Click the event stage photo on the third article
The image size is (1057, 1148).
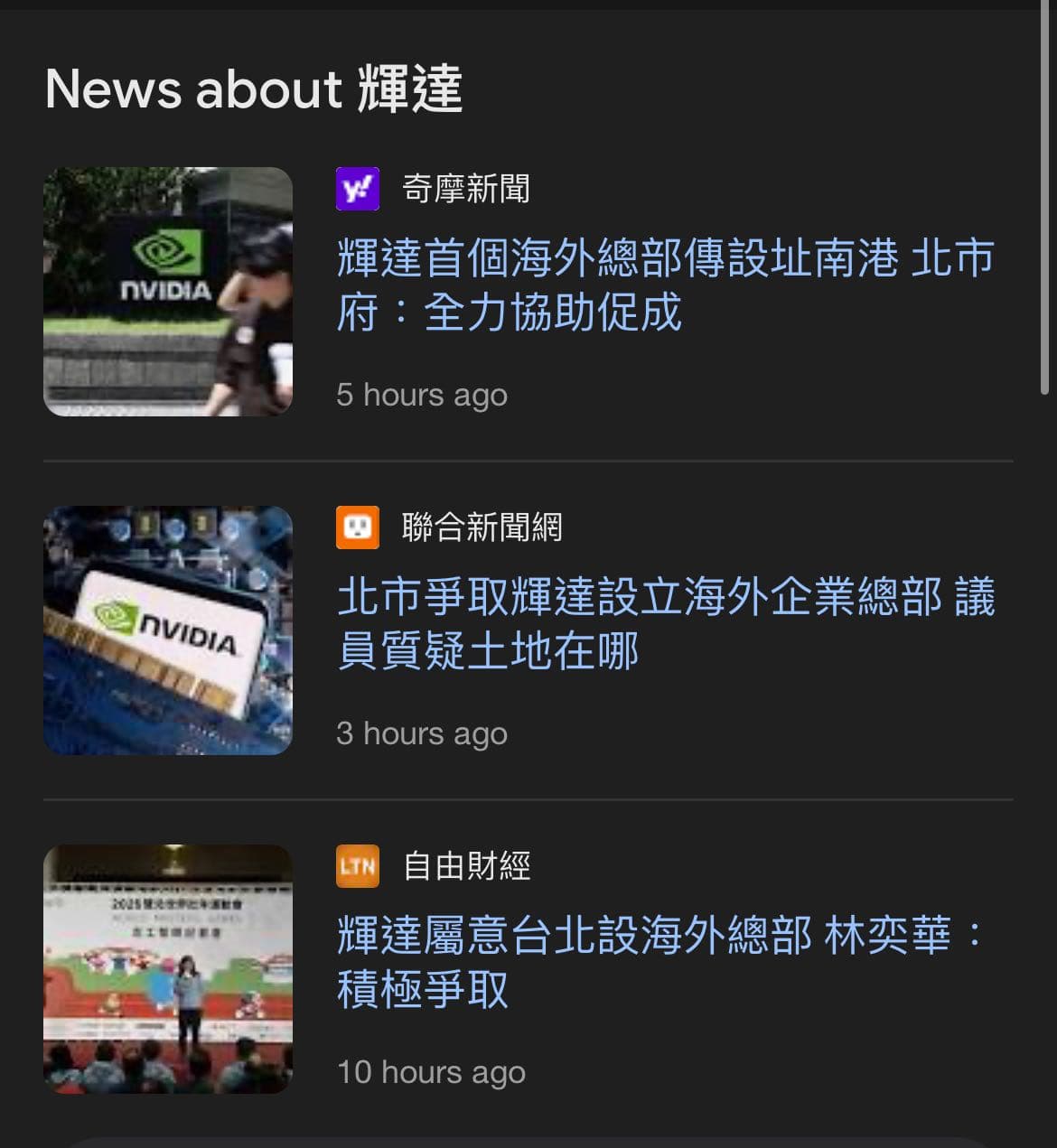click(x=168, y=968)
